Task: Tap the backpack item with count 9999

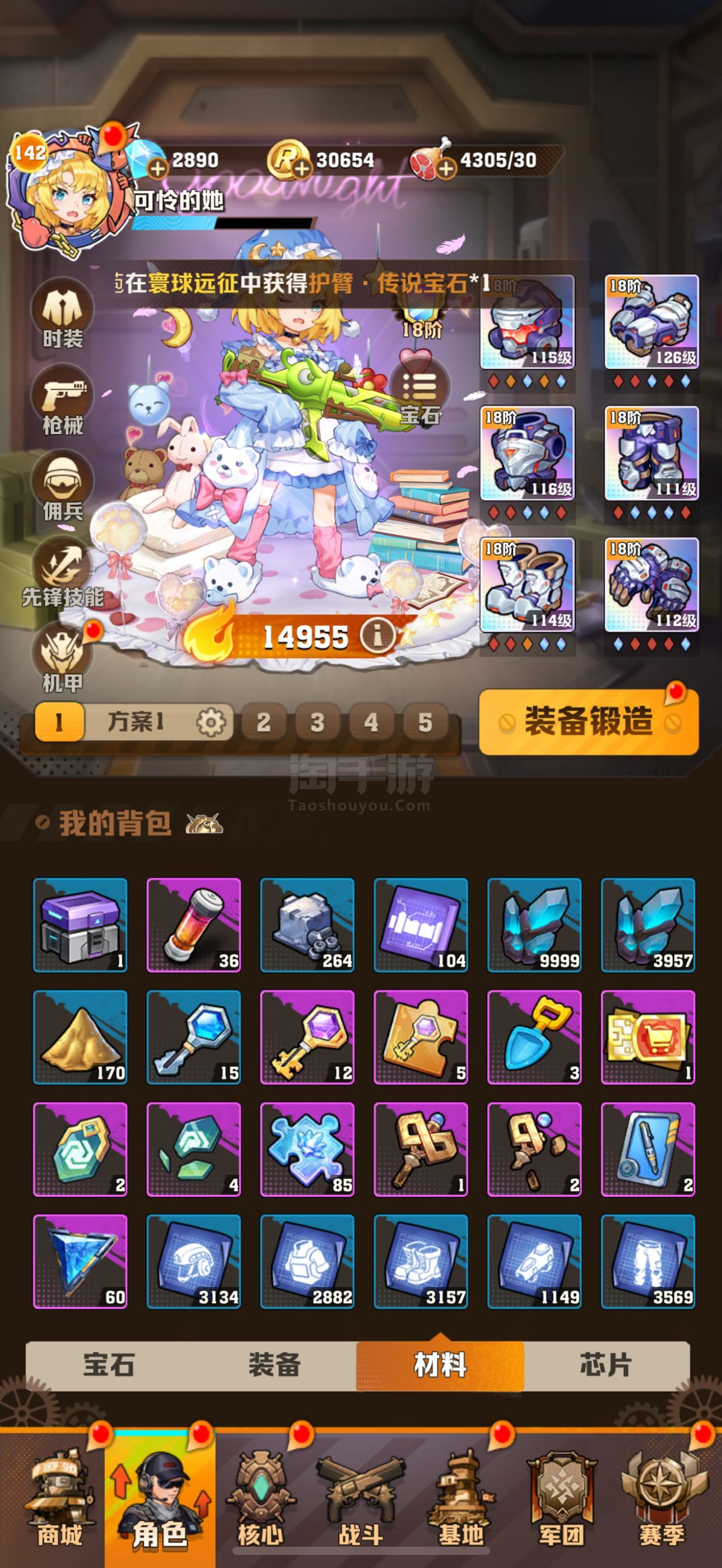Action: (x=534, y=925)
